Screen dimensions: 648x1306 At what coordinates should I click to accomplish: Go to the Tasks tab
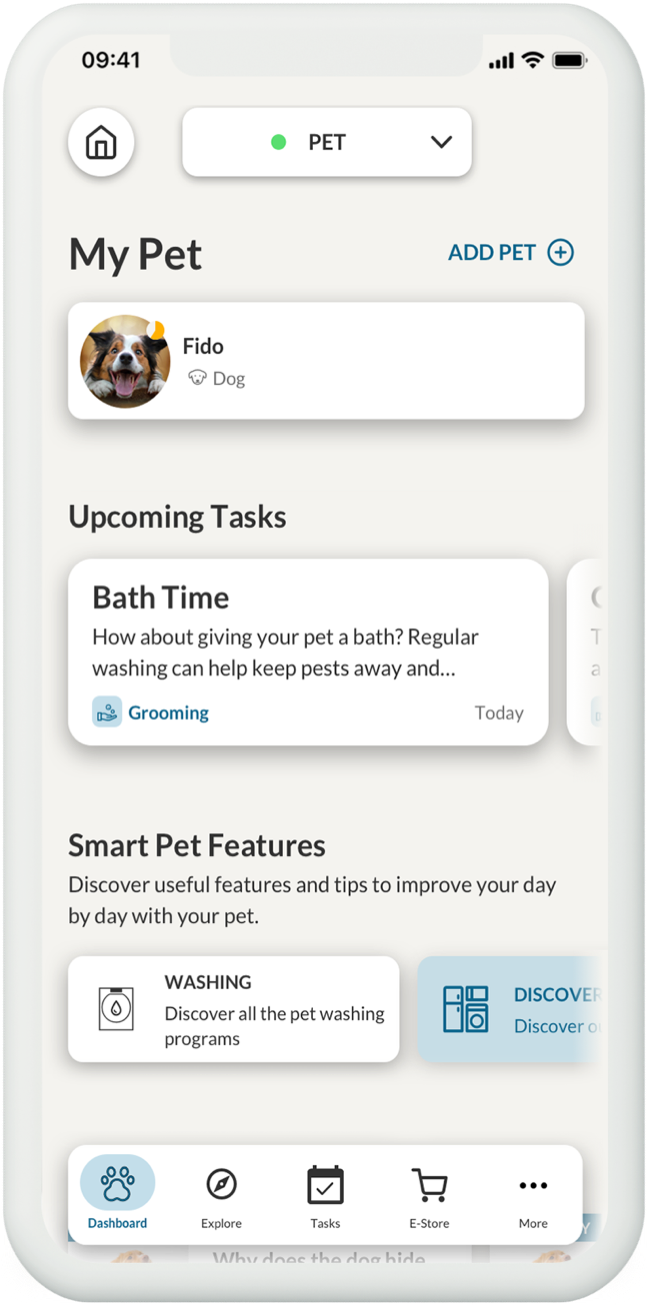325,1195
